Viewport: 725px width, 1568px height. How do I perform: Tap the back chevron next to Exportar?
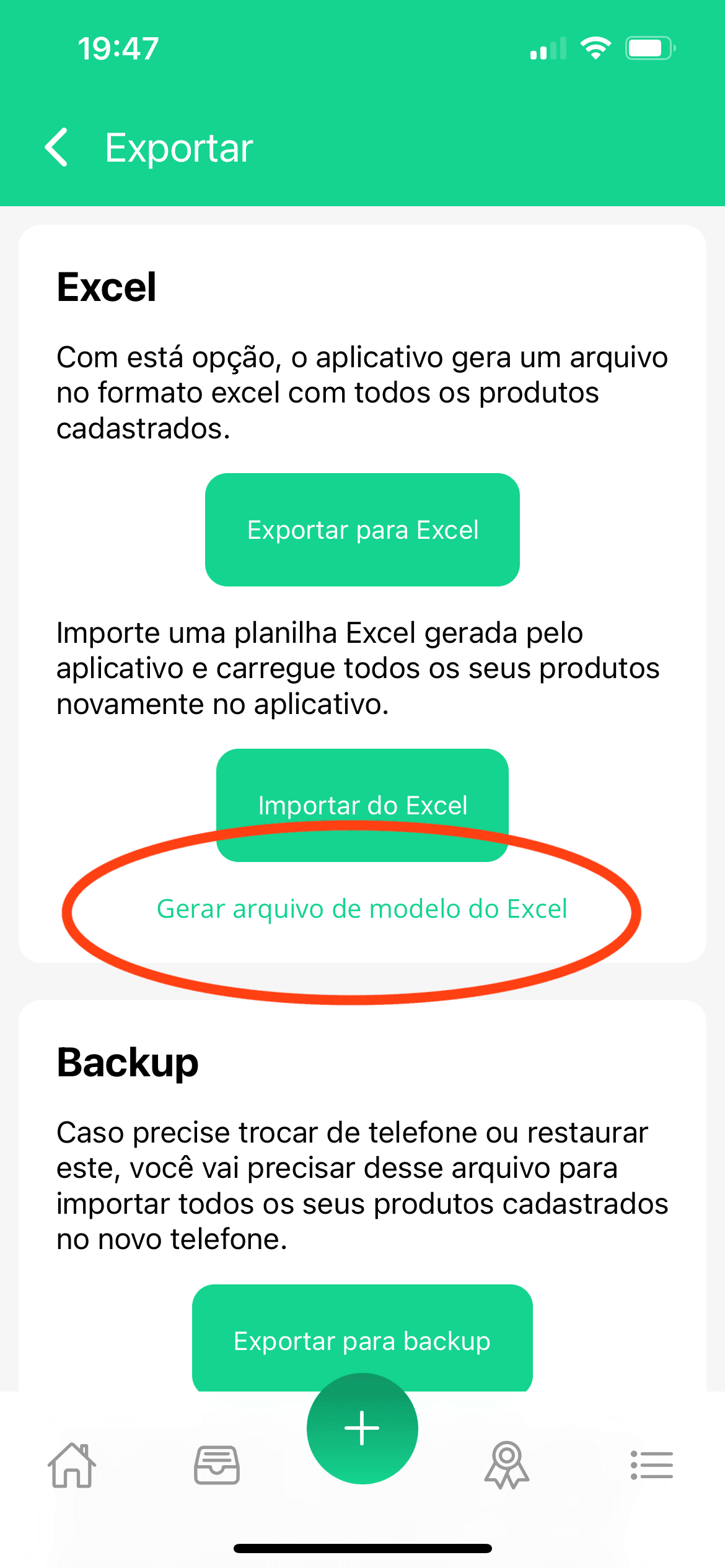click(56, 147)
